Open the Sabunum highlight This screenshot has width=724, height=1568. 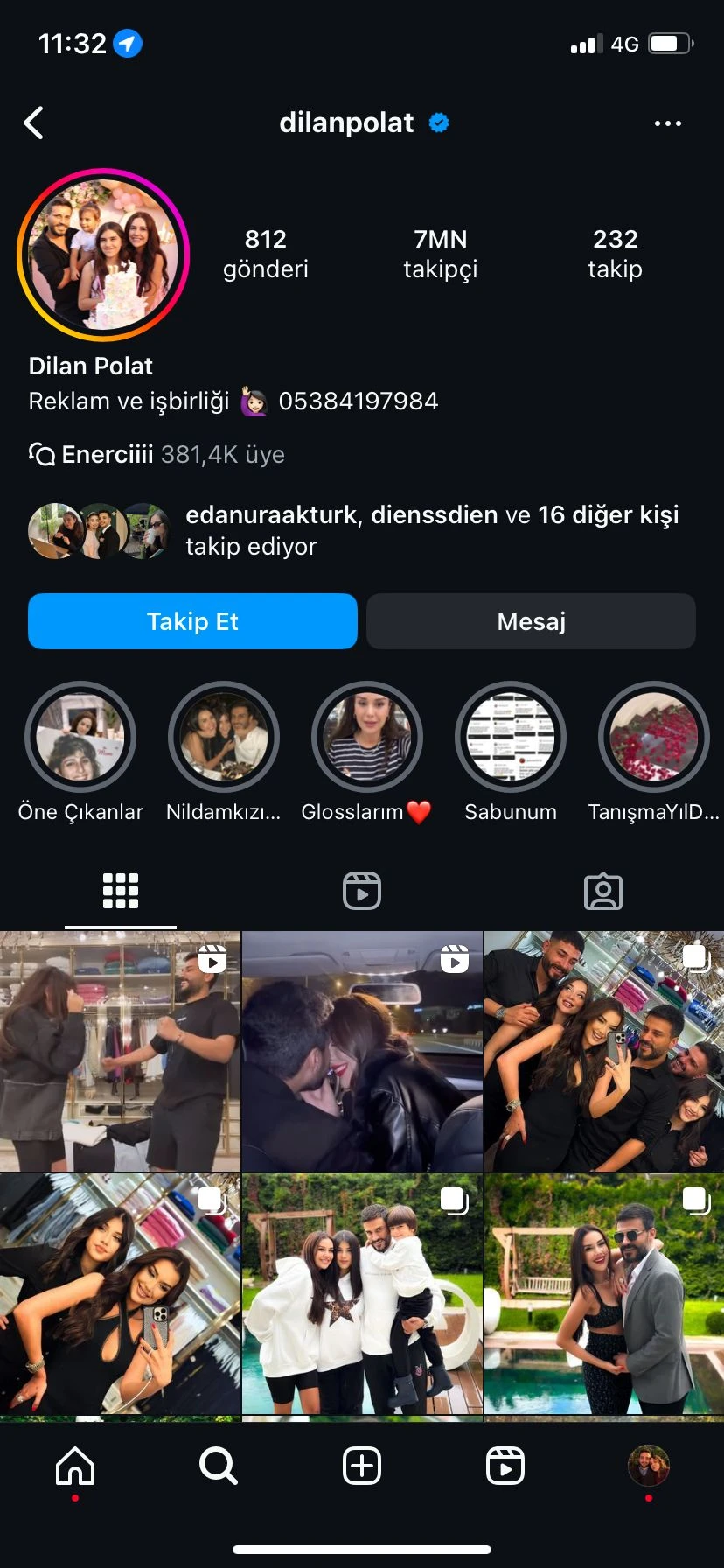(x=511, y=737)
